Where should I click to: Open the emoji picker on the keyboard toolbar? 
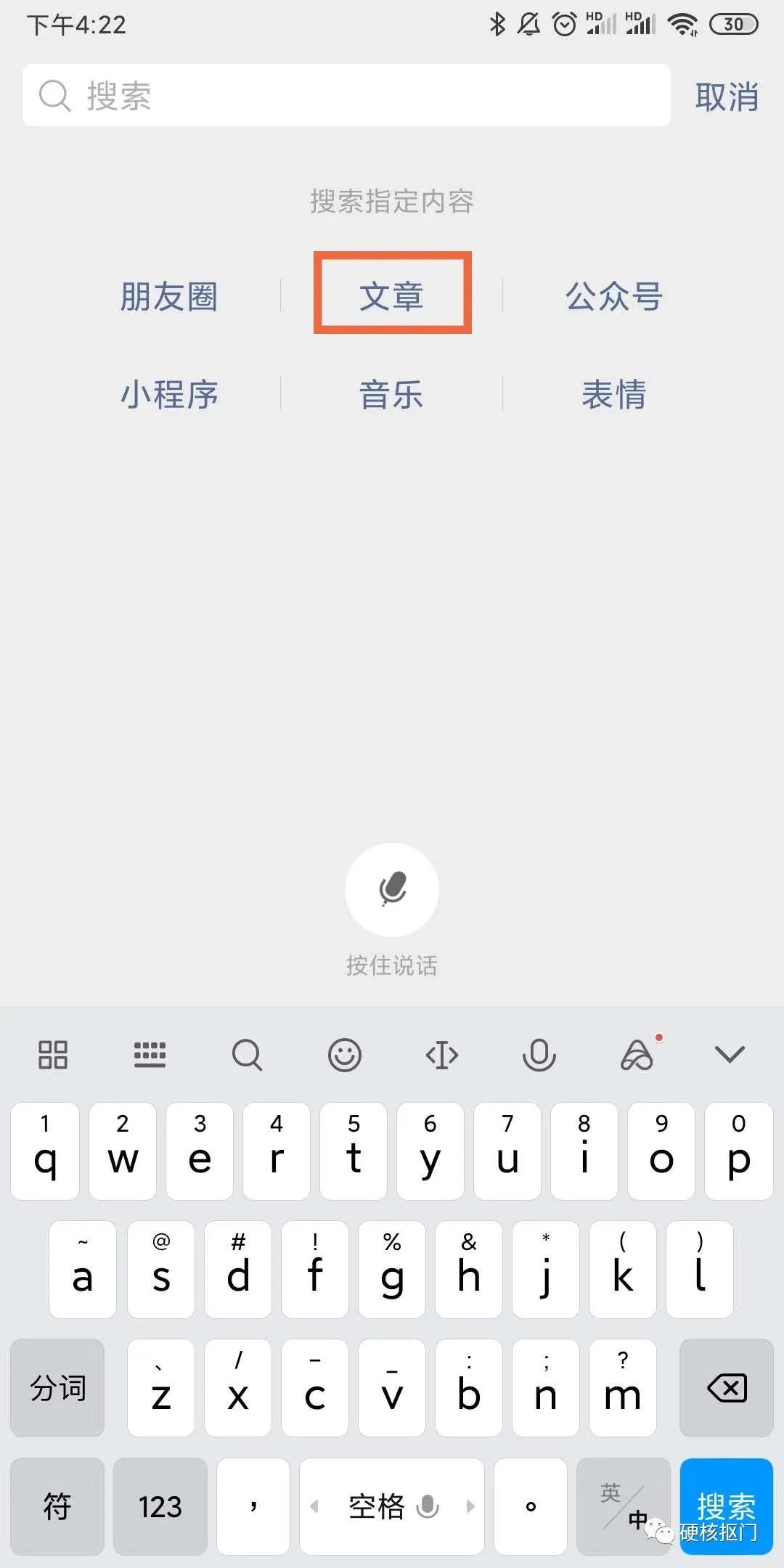coord(344,1055)
